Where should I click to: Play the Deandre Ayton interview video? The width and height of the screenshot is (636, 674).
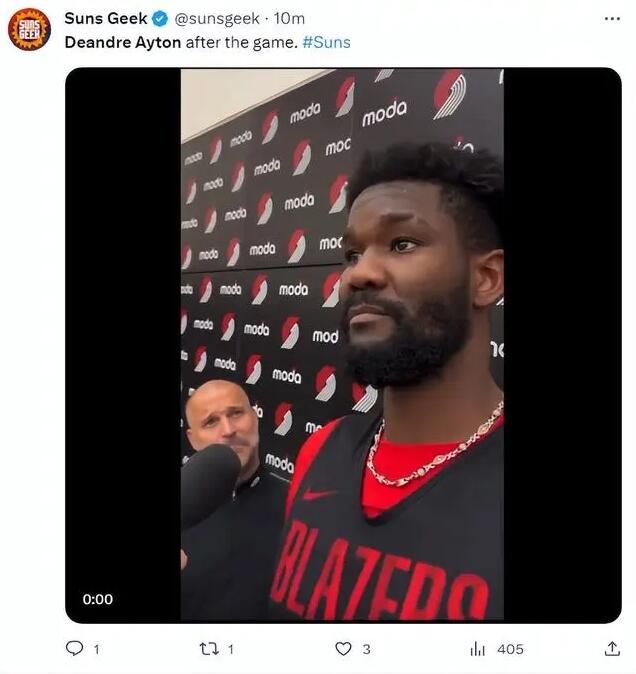click(x=342, y=345)
